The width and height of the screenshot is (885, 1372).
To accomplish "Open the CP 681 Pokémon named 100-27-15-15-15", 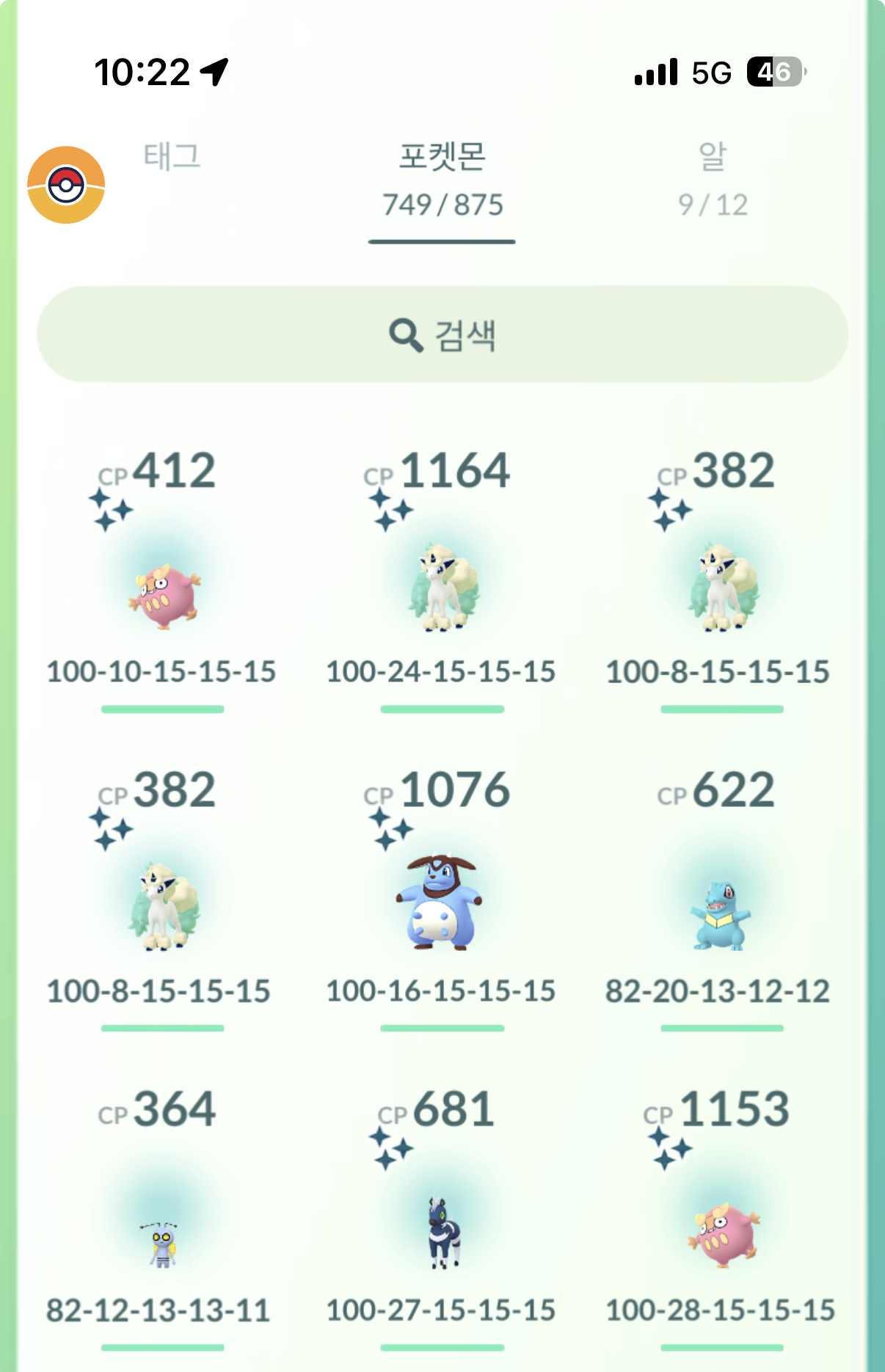I will [442, 1233].
